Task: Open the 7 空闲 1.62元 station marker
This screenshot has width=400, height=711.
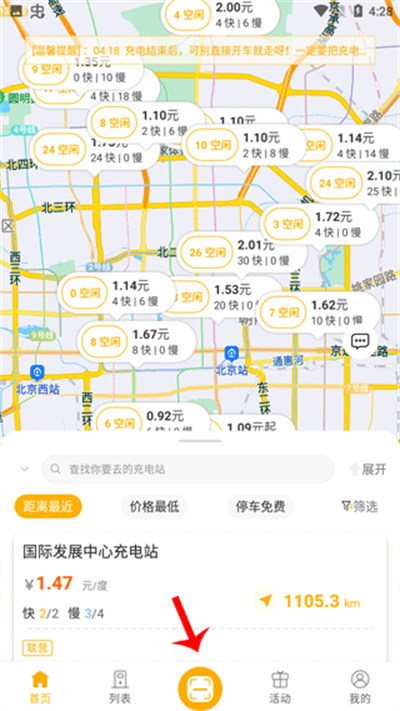Action: pyautogui.click(x=318, y=312)
